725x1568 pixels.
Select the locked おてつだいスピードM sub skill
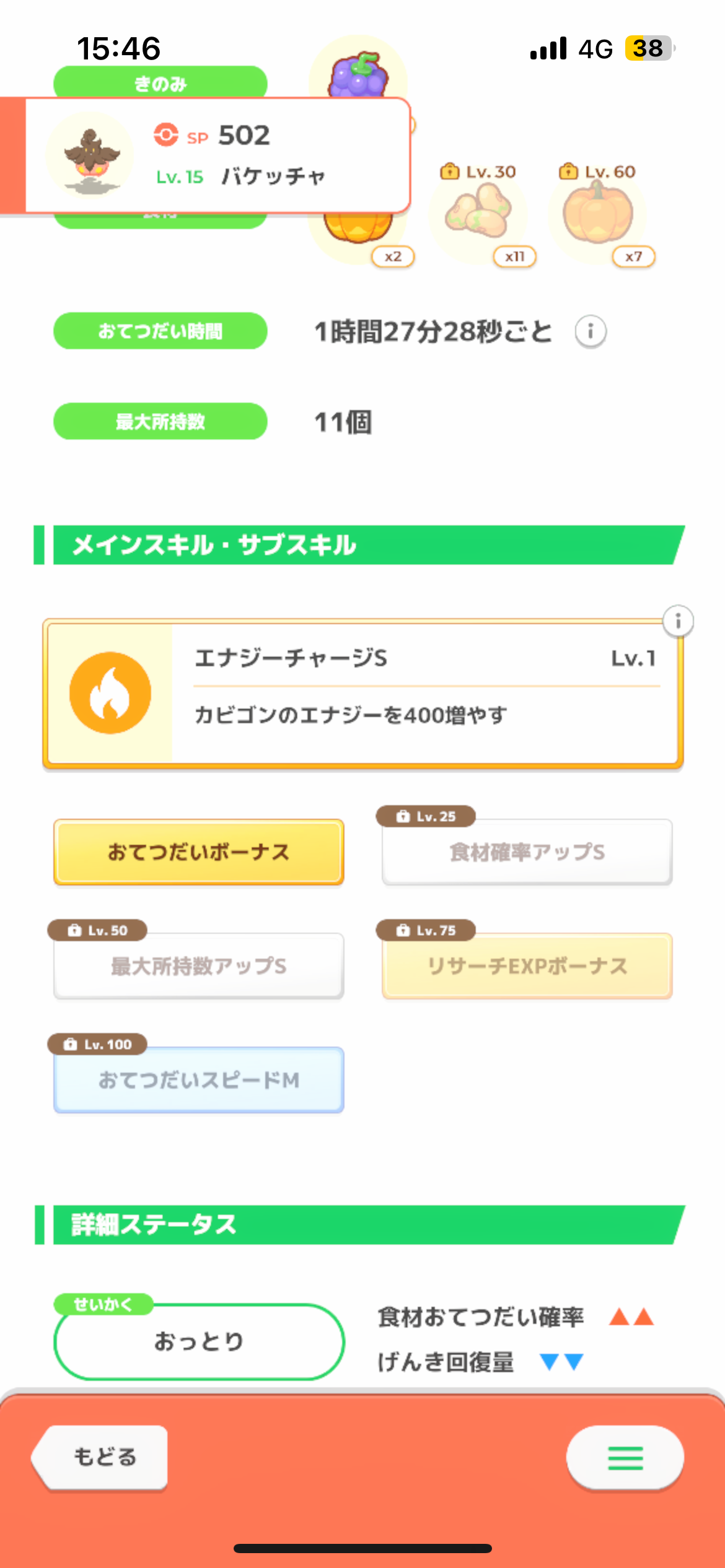tap(198, 1080)
